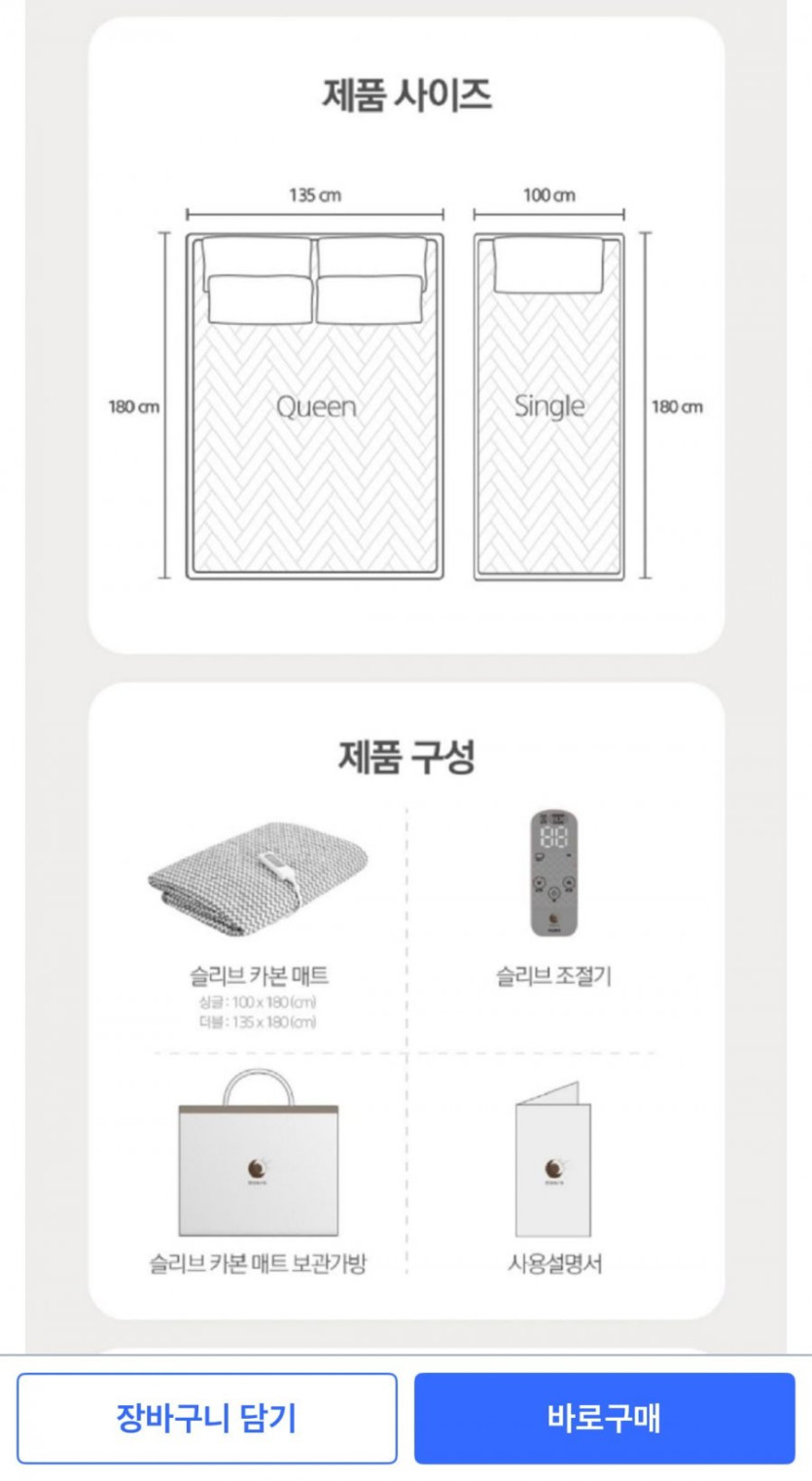Buy now with the 바로구매 button
The width and height of the screenshot is (812, 1481).
pyautogui.click(x=604, y=1418)
